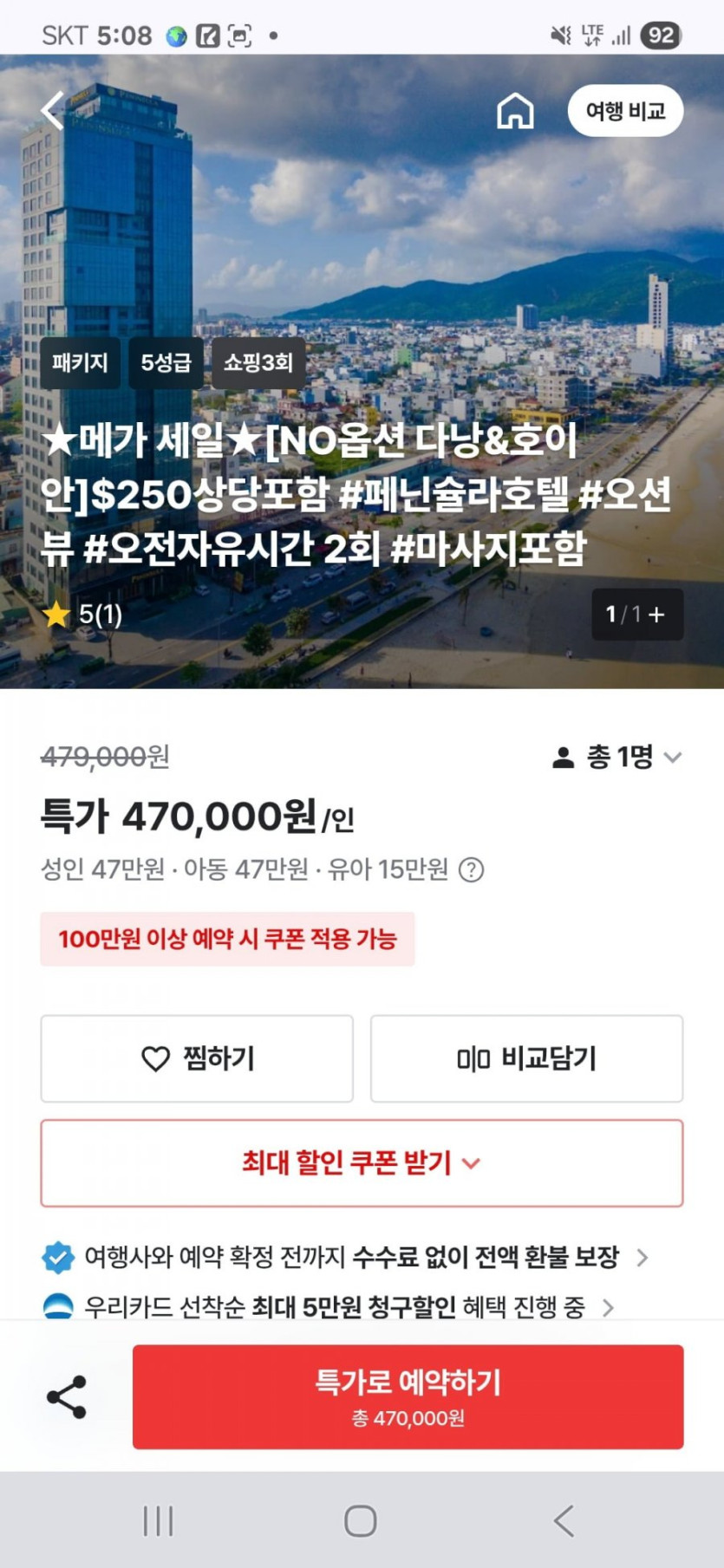
Task: Open the home icon in the header
Action: [x=515, y=111]
